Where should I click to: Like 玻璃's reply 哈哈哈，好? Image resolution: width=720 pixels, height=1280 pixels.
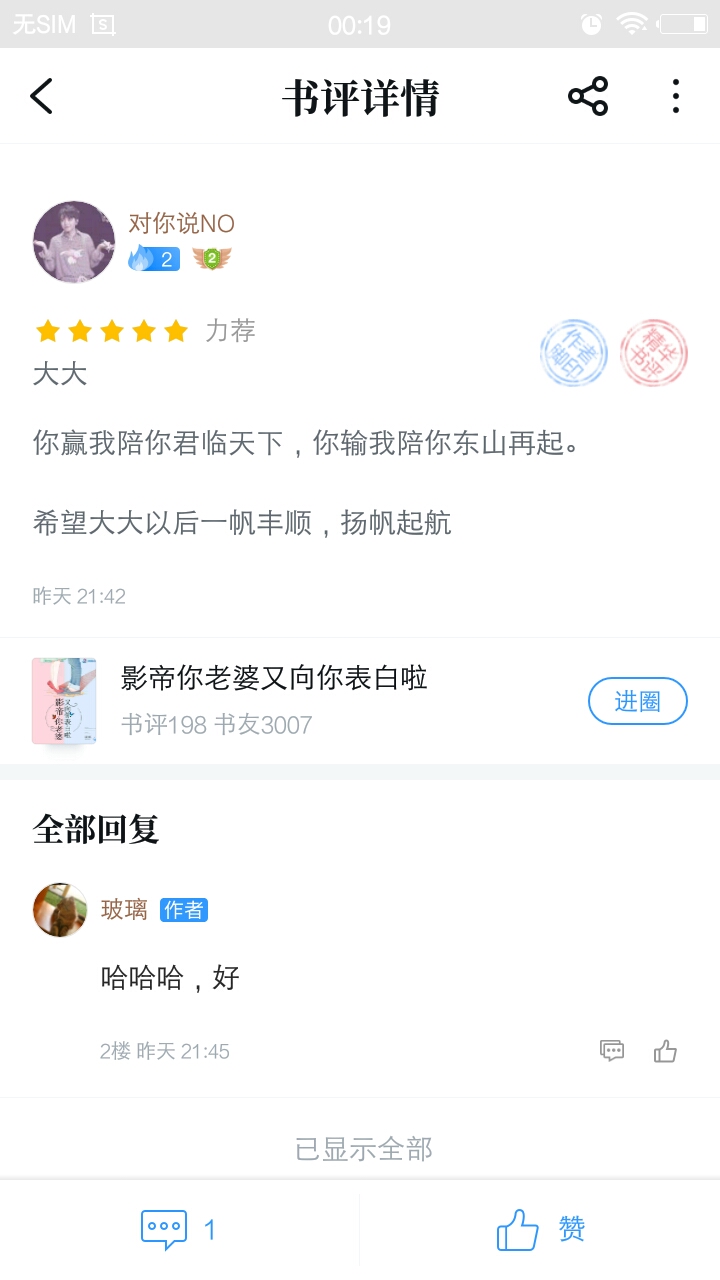[x=665, y=1050]
